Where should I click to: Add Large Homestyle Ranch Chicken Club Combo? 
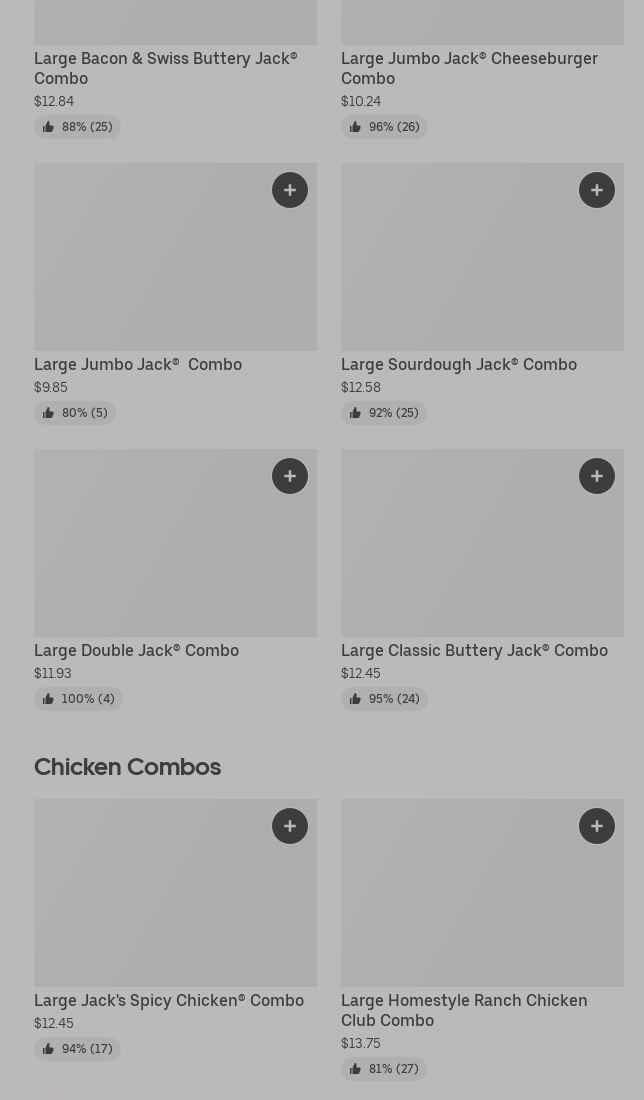tap(597, 826)
